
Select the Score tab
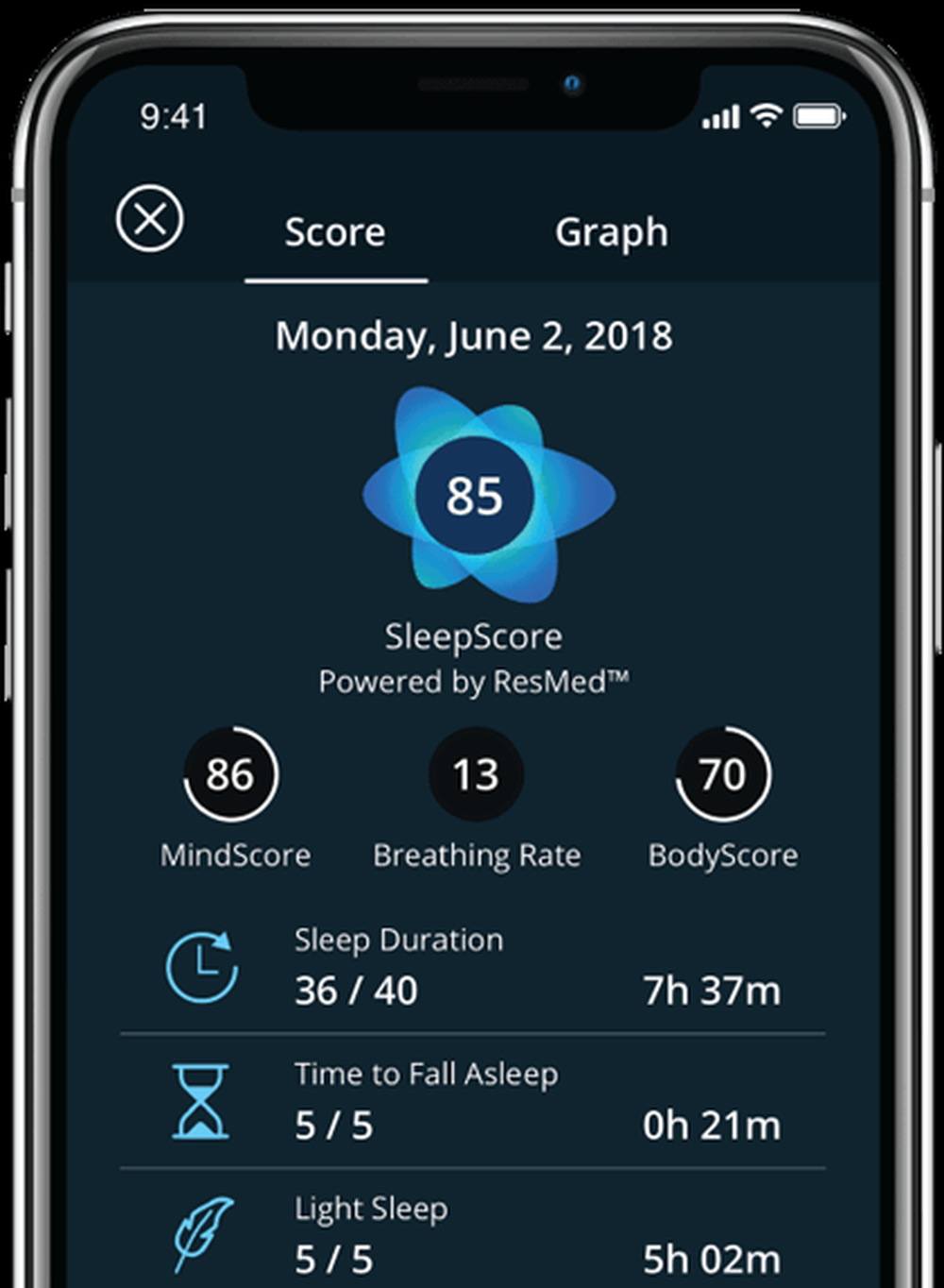click(335, 232)
